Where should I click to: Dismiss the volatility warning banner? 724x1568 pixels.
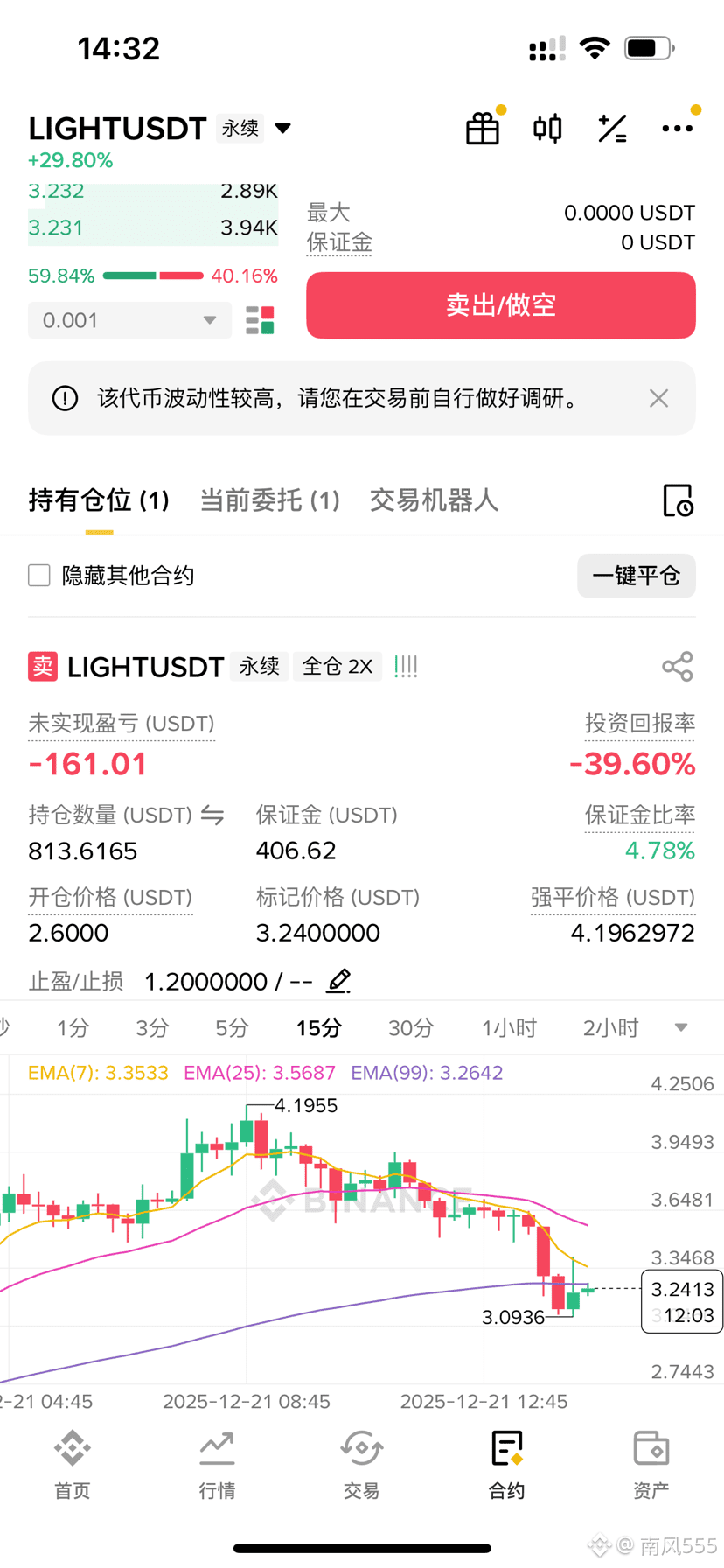point(658,398)
